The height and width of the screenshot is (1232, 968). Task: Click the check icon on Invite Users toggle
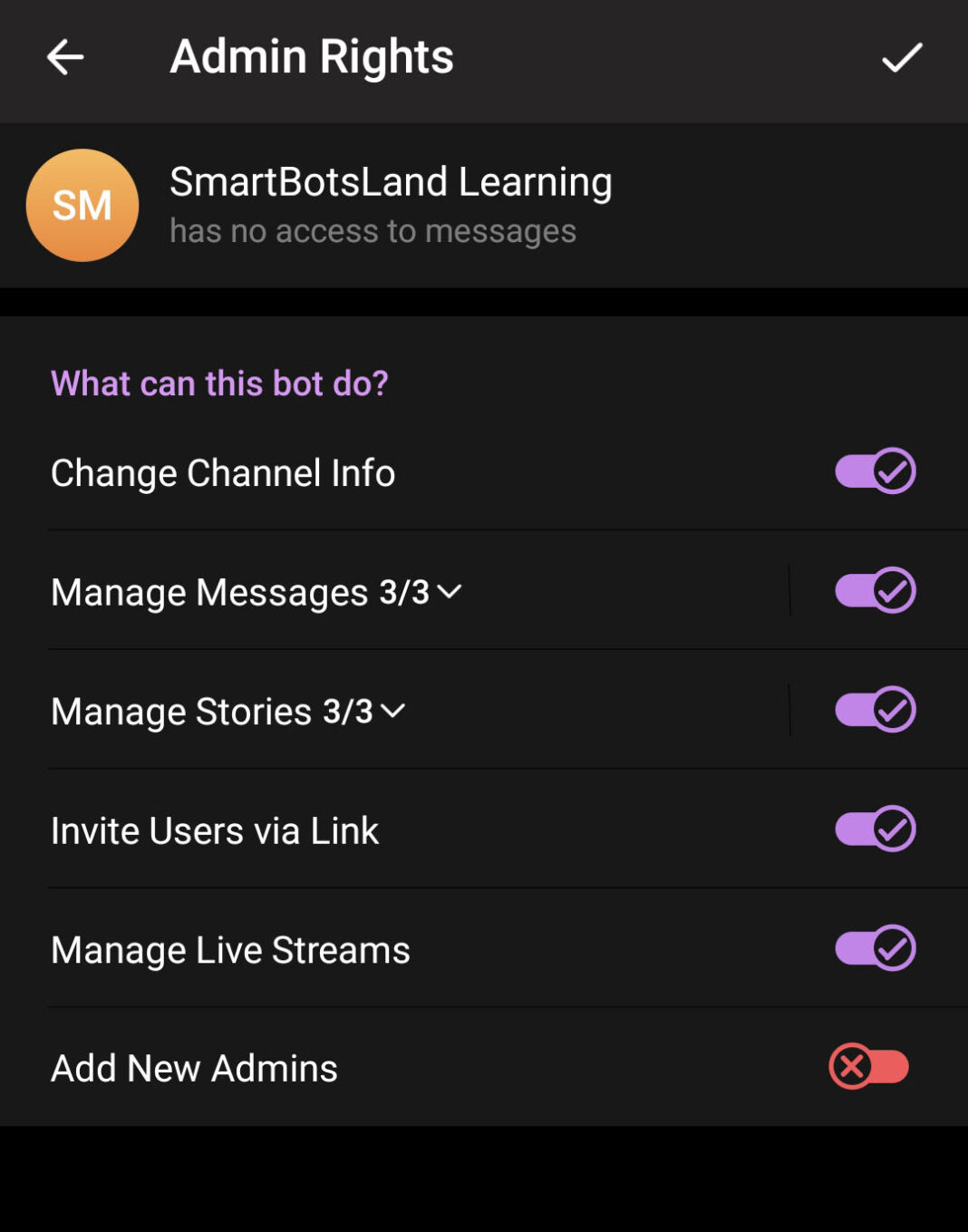click(893, 828)
